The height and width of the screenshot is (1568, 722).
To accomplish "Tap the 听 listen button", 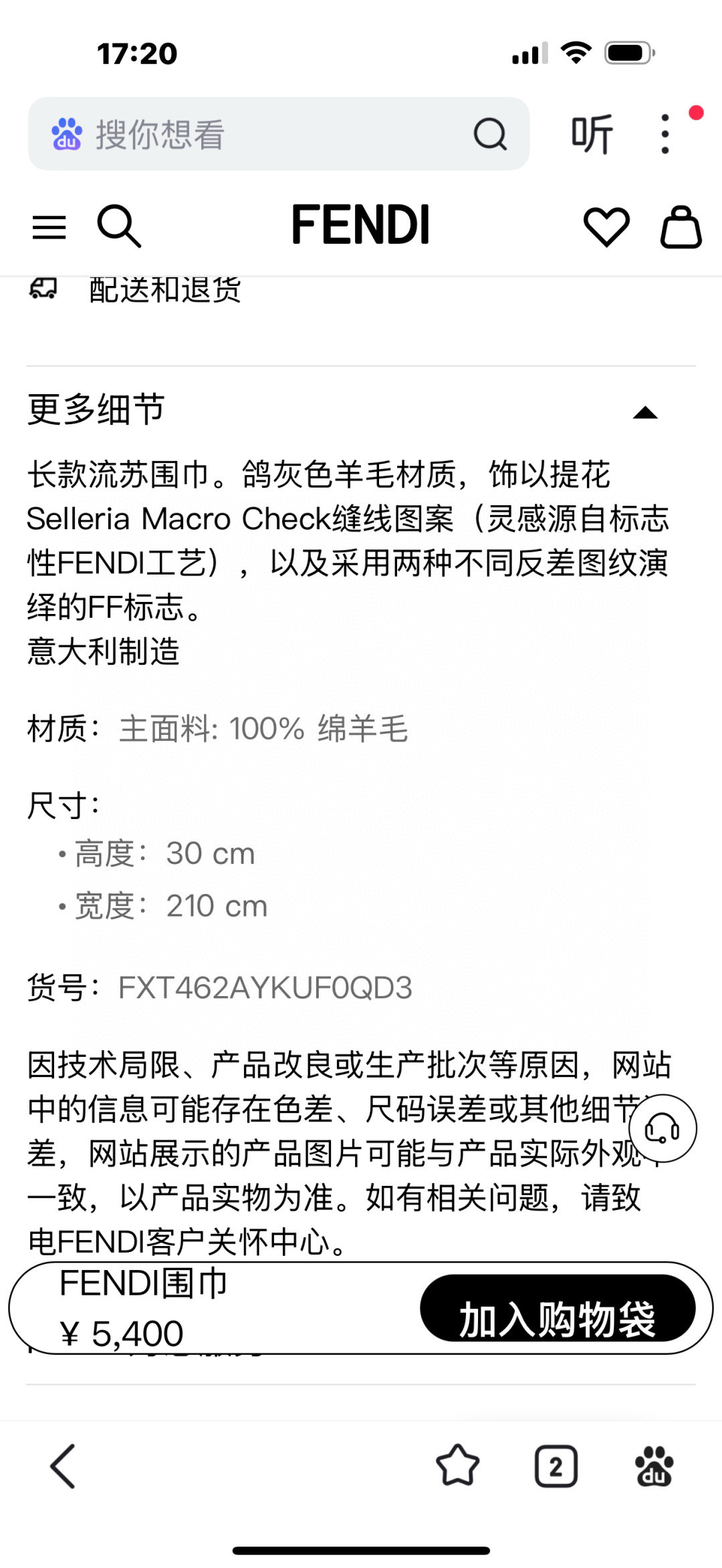I will [592, 134].
